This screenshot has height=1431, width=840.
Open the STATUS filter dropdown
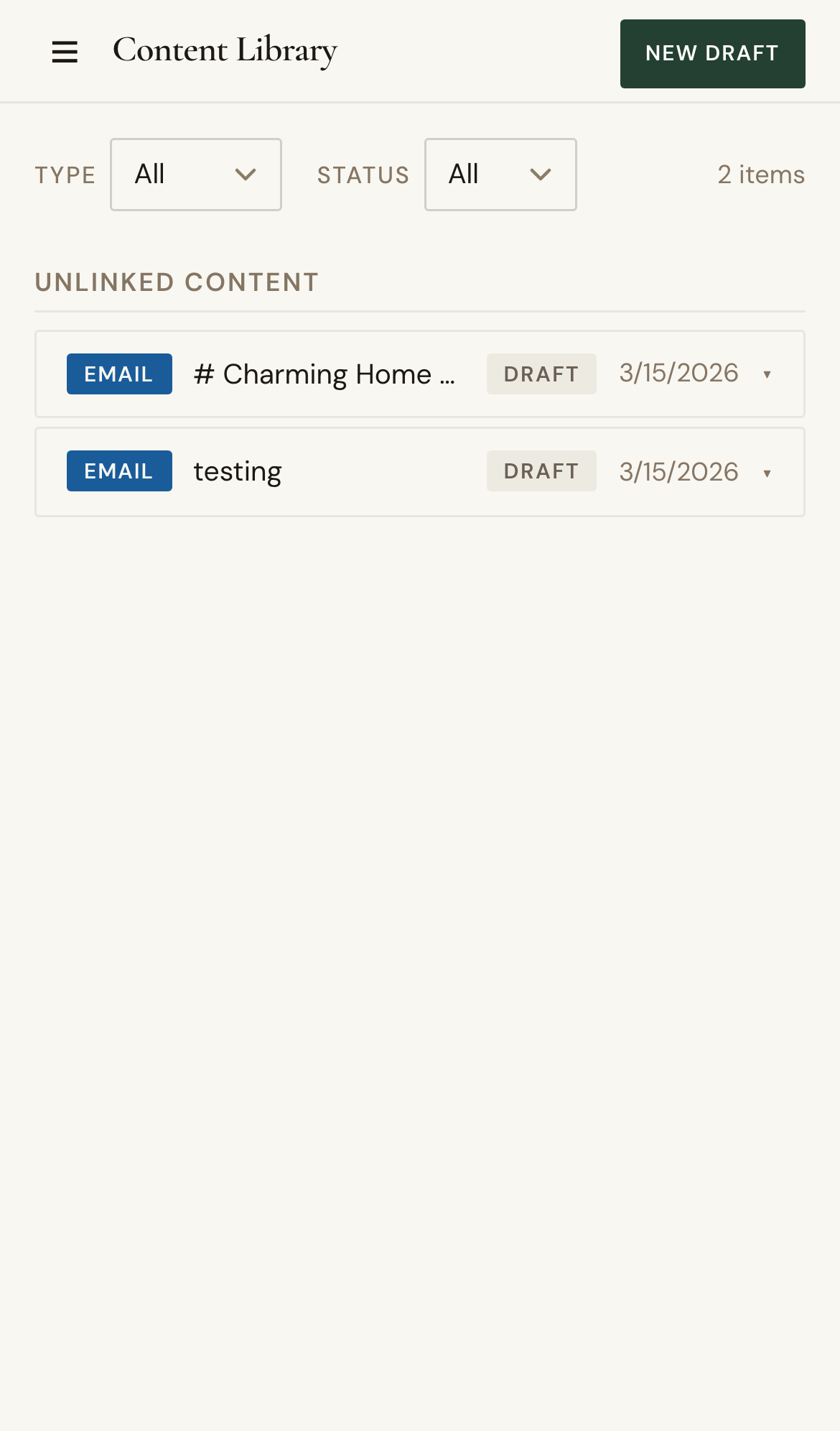500,174
